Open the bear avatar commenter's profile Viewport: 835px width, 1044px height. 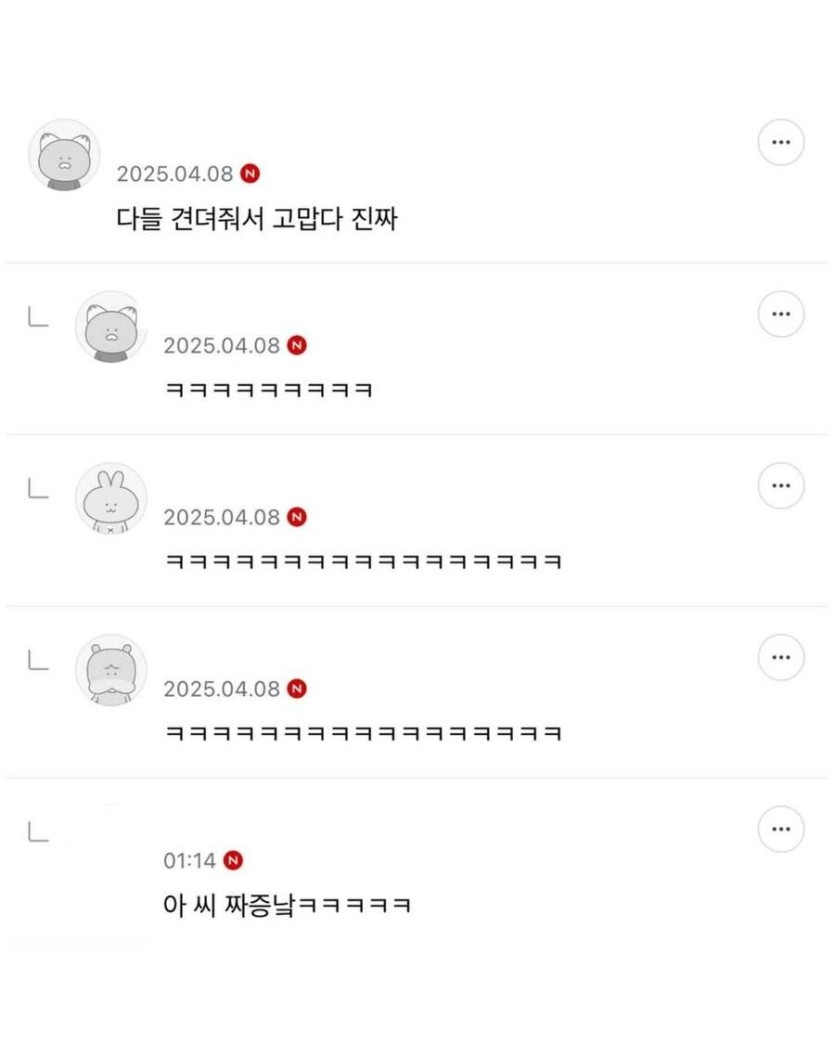(110, 669)
